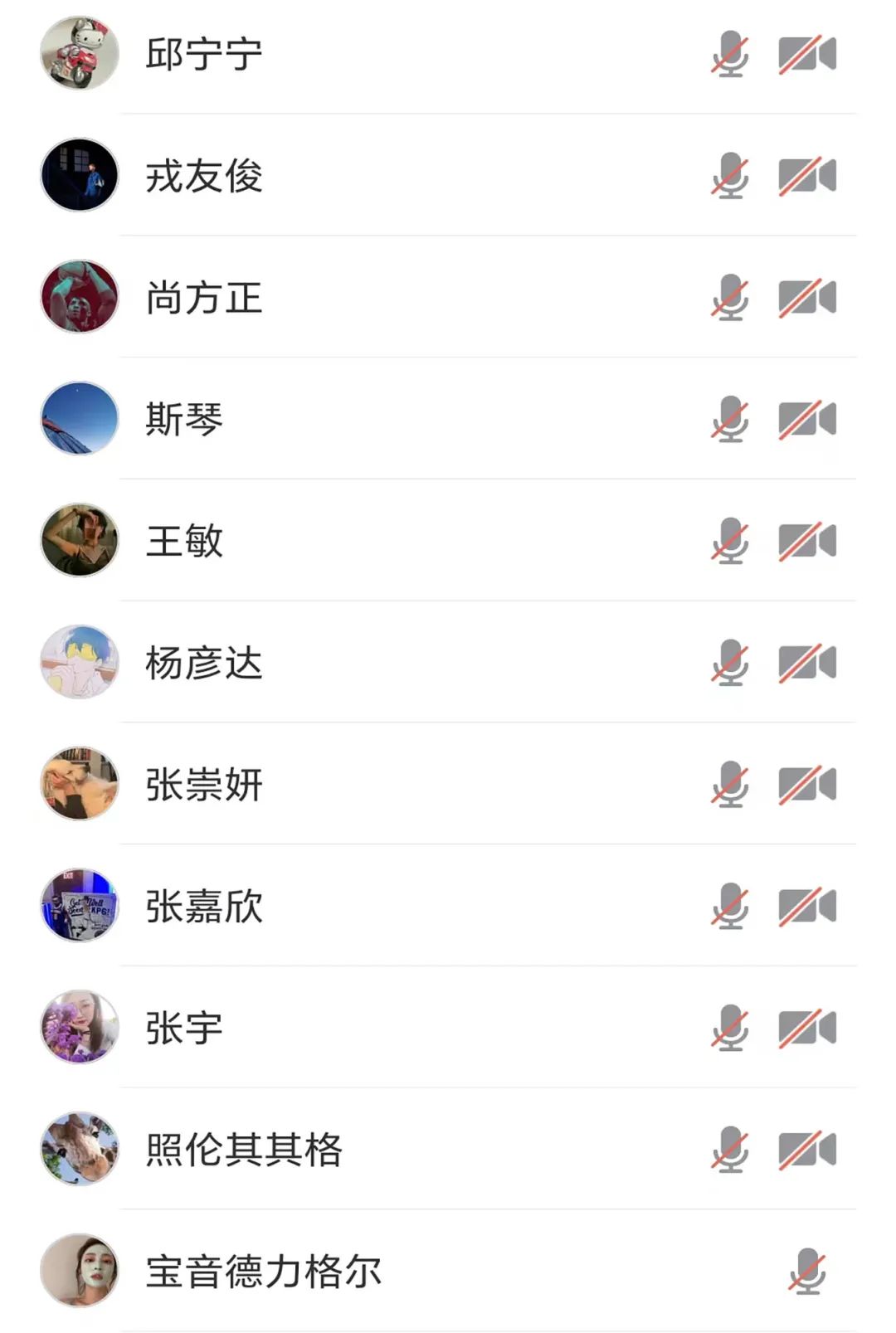Tap the camera-off icon for 张宇
The width and height of the screenshot is (896, 1333).
806,1028
